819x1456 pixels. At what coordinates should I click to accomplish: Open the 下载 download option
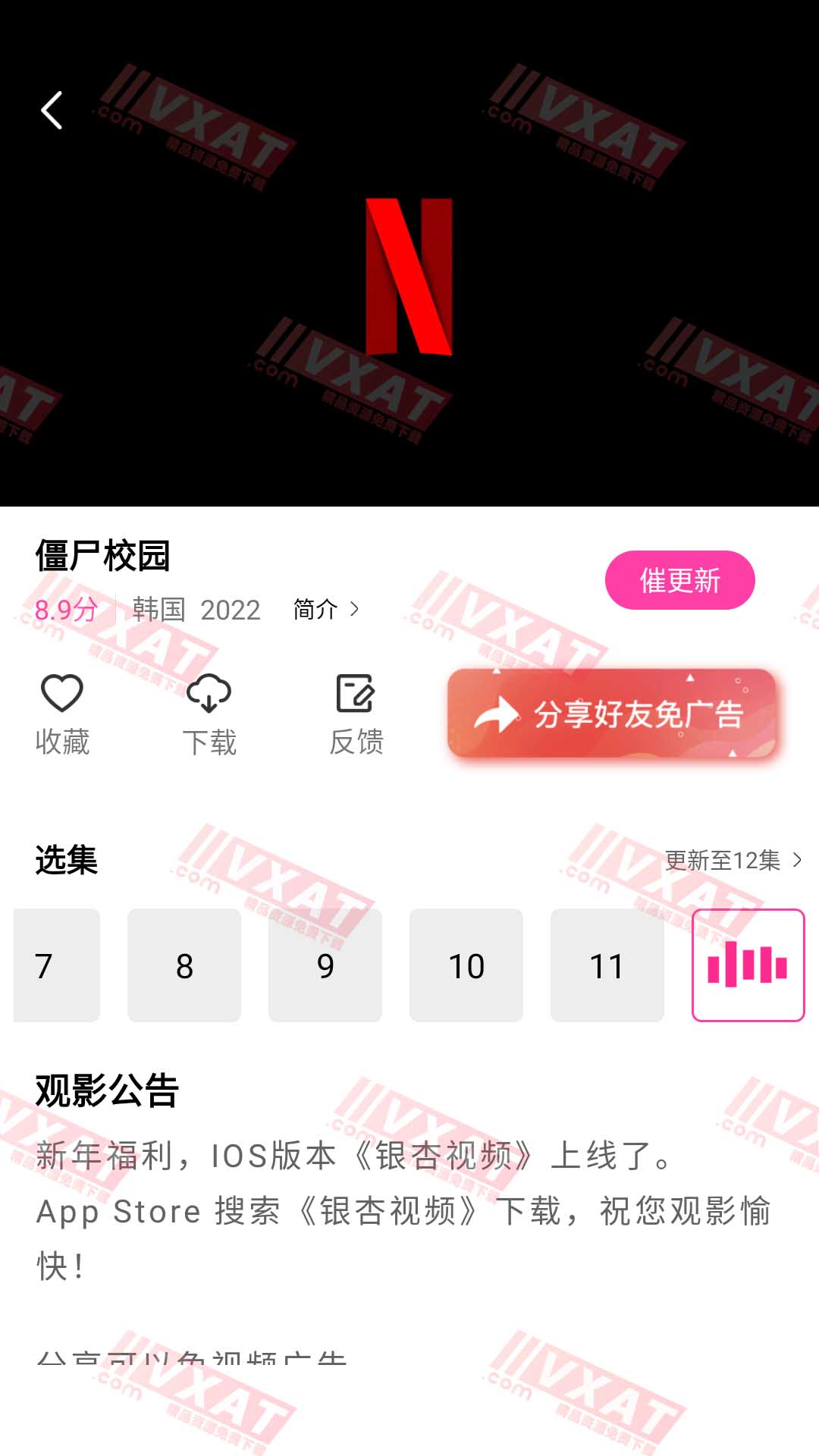(209, 714)
